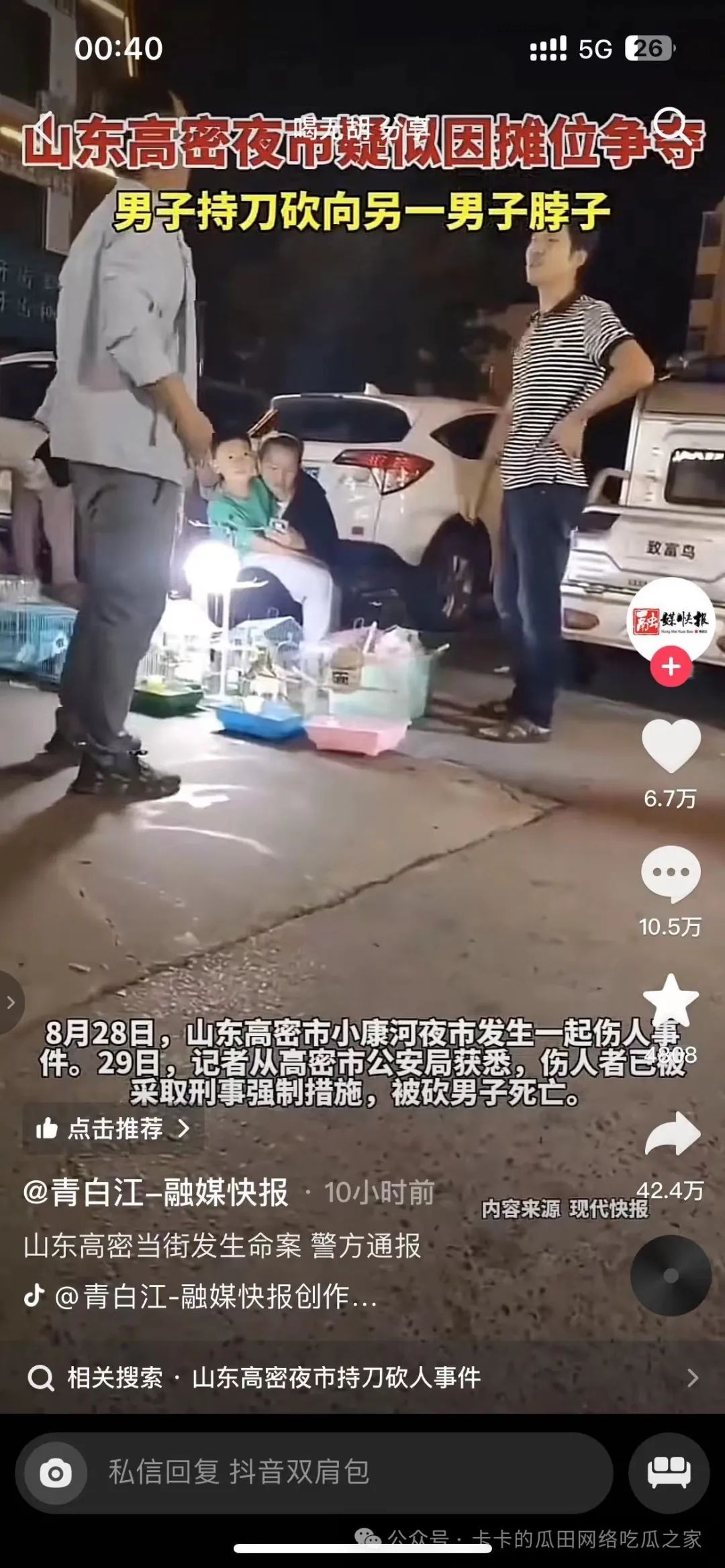Tap the sofa icon beside the input
Screen dimensions: 725x1568
click(669, 1472)
